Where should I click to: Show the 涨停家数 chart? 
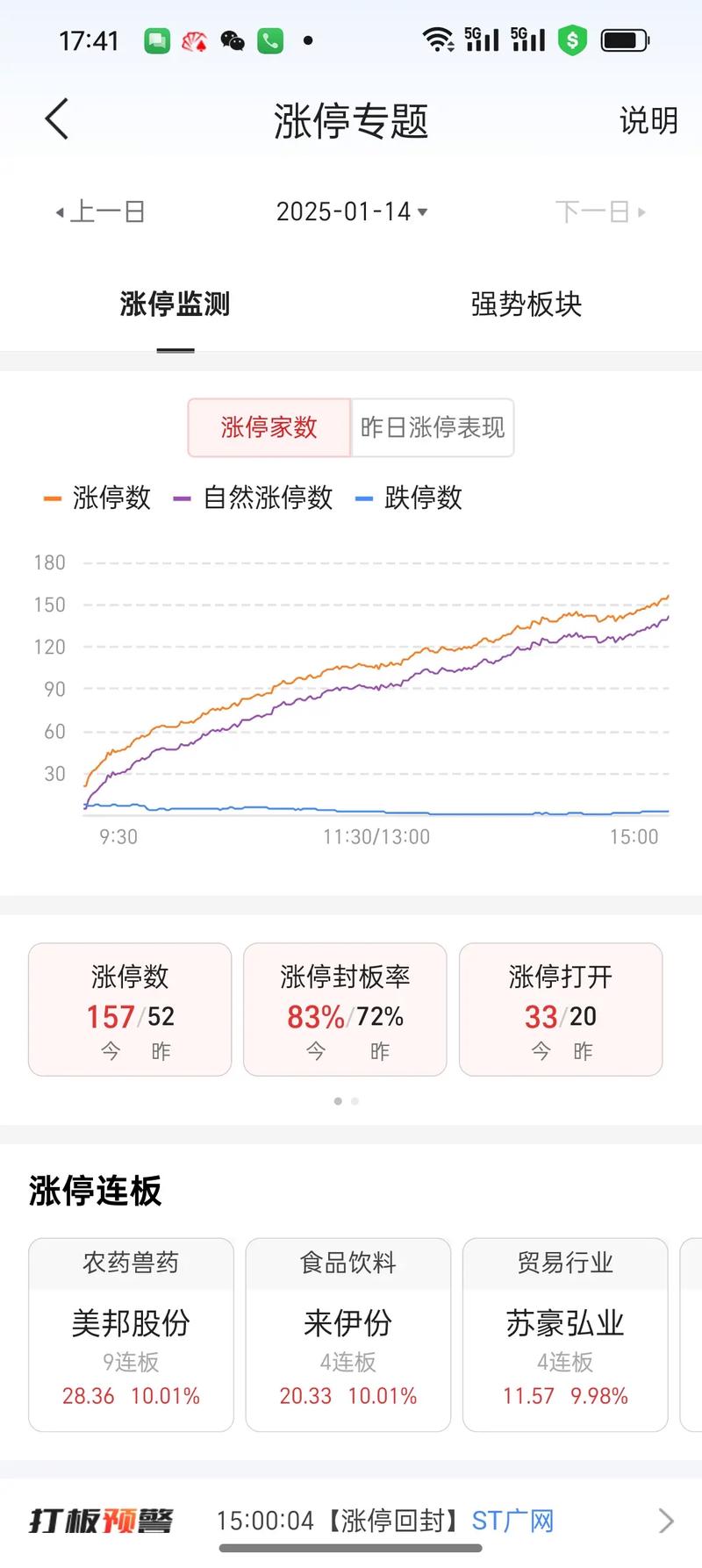269,427
